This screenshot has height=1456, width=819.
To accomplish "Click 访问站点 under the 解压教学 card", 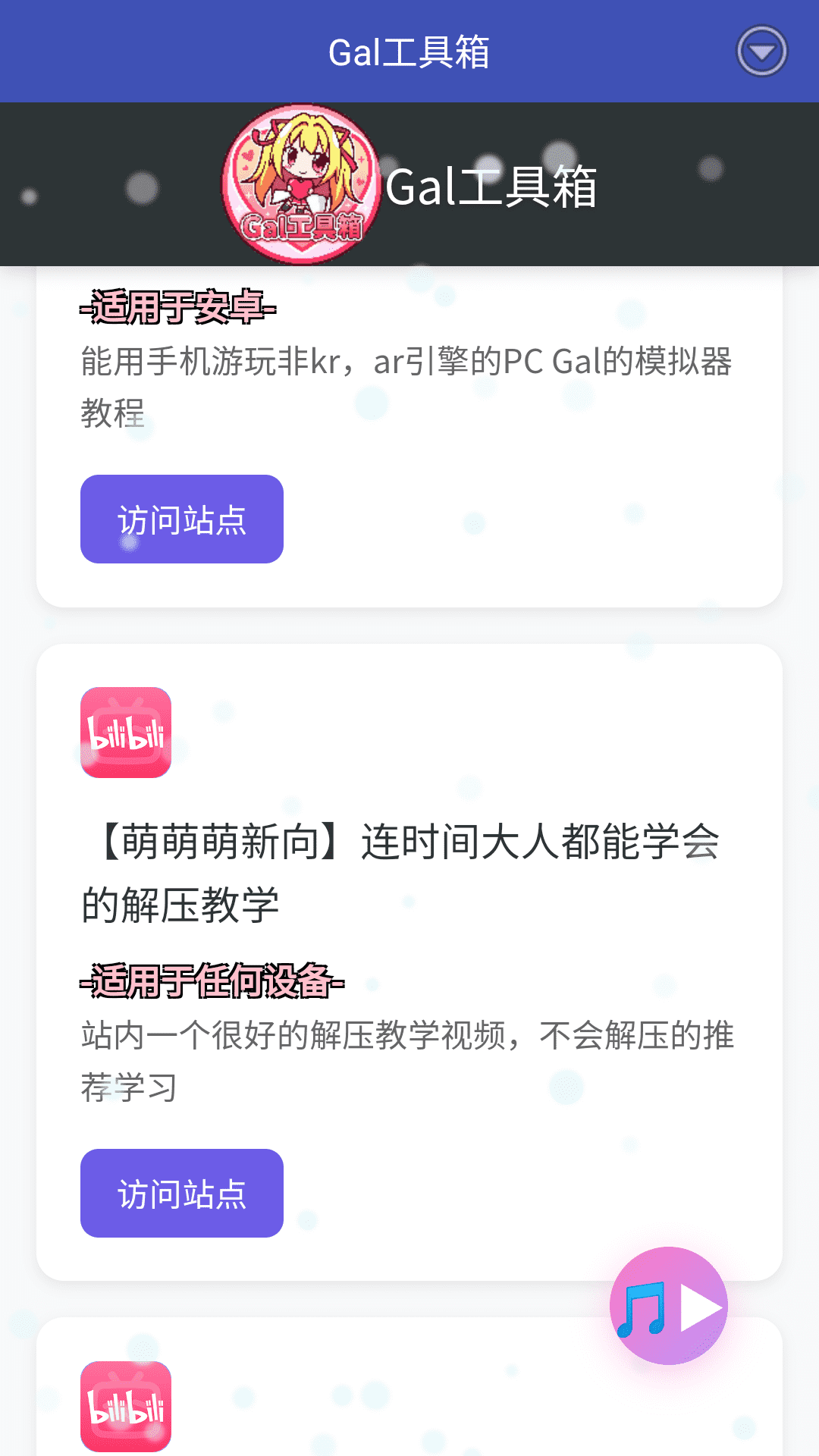I will pos(182,1194).
